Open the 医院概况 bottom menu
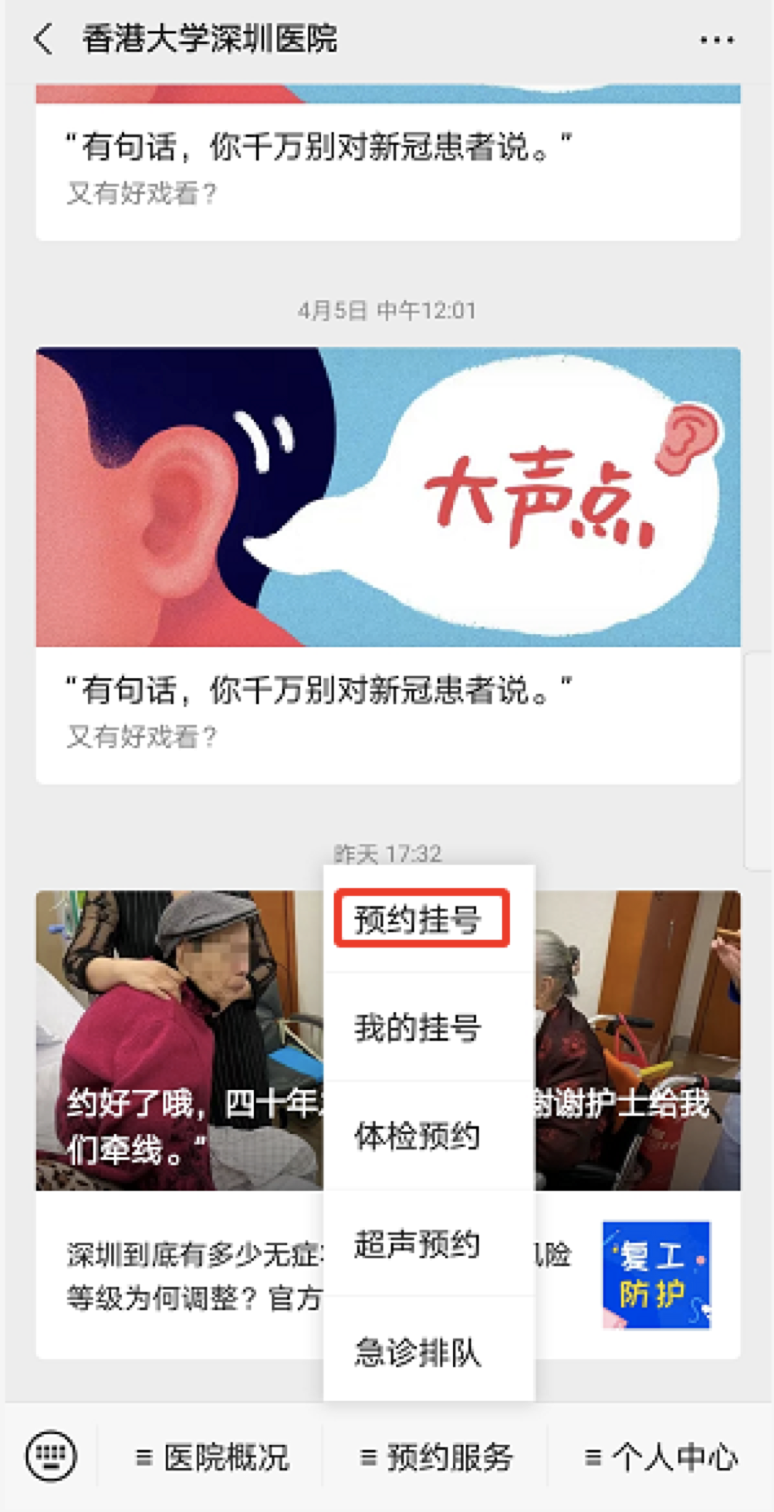 (x=211, y=1458)
